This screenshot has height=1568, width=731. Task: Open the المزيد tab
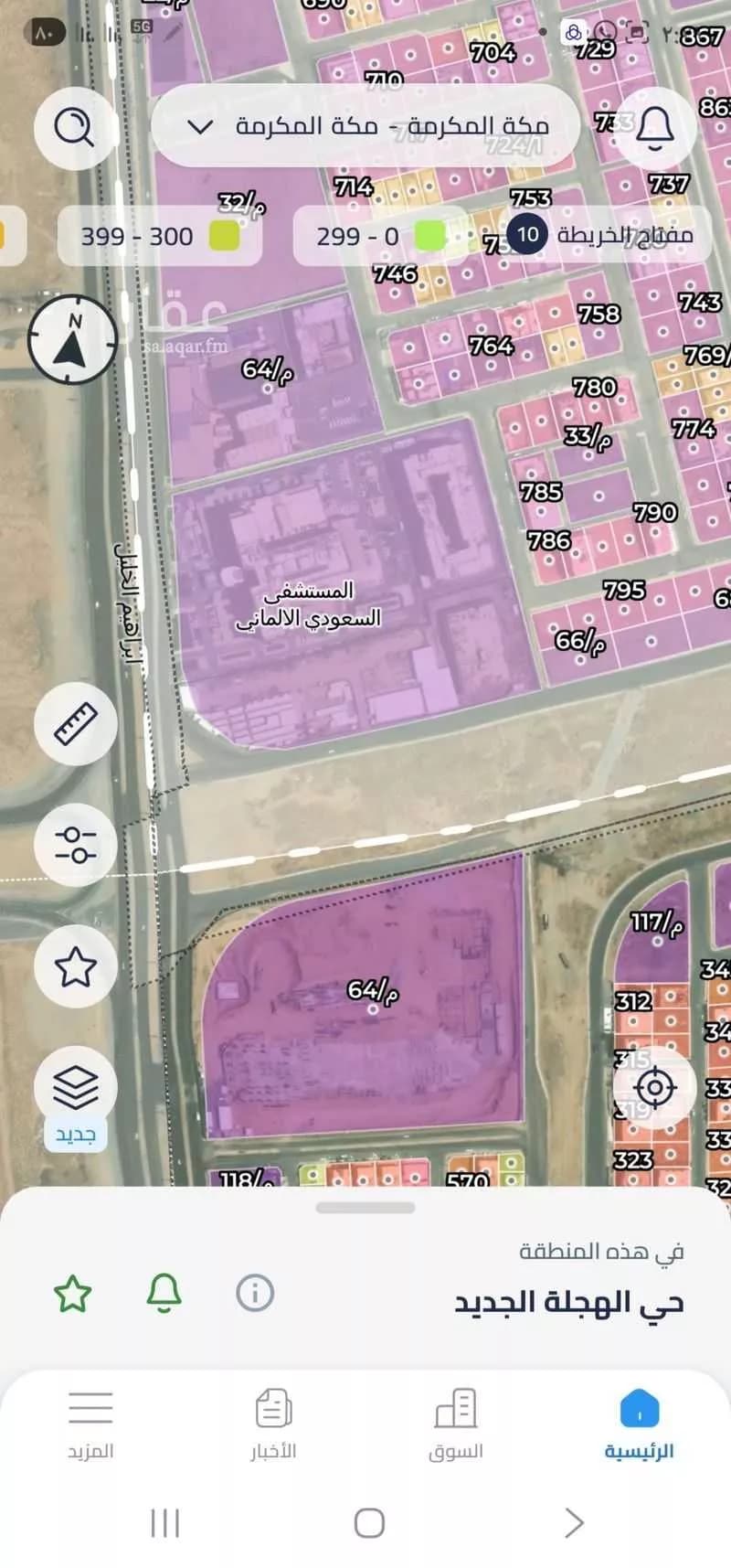coord(90,1424)
